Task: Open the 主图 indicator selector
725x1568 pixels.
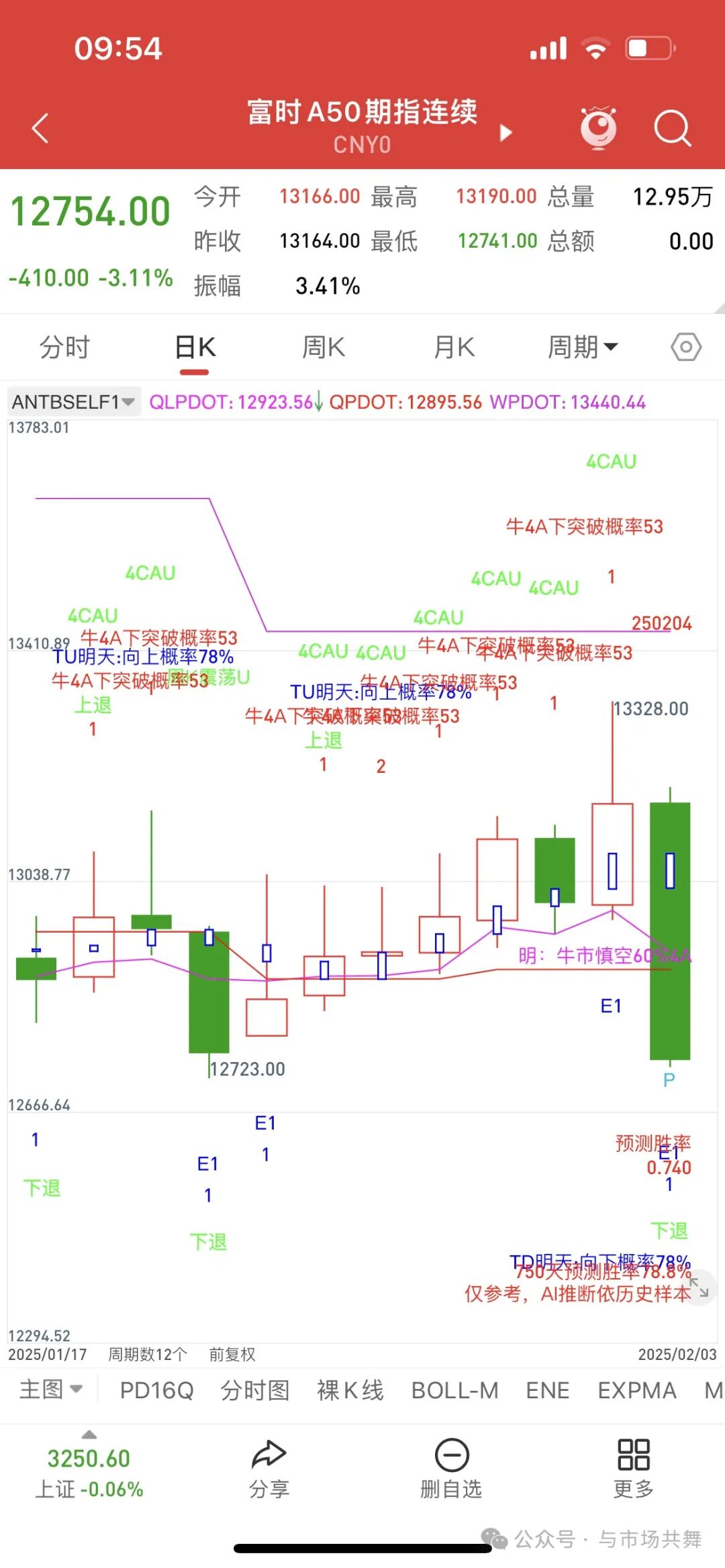Action: tap(51, 1390)
